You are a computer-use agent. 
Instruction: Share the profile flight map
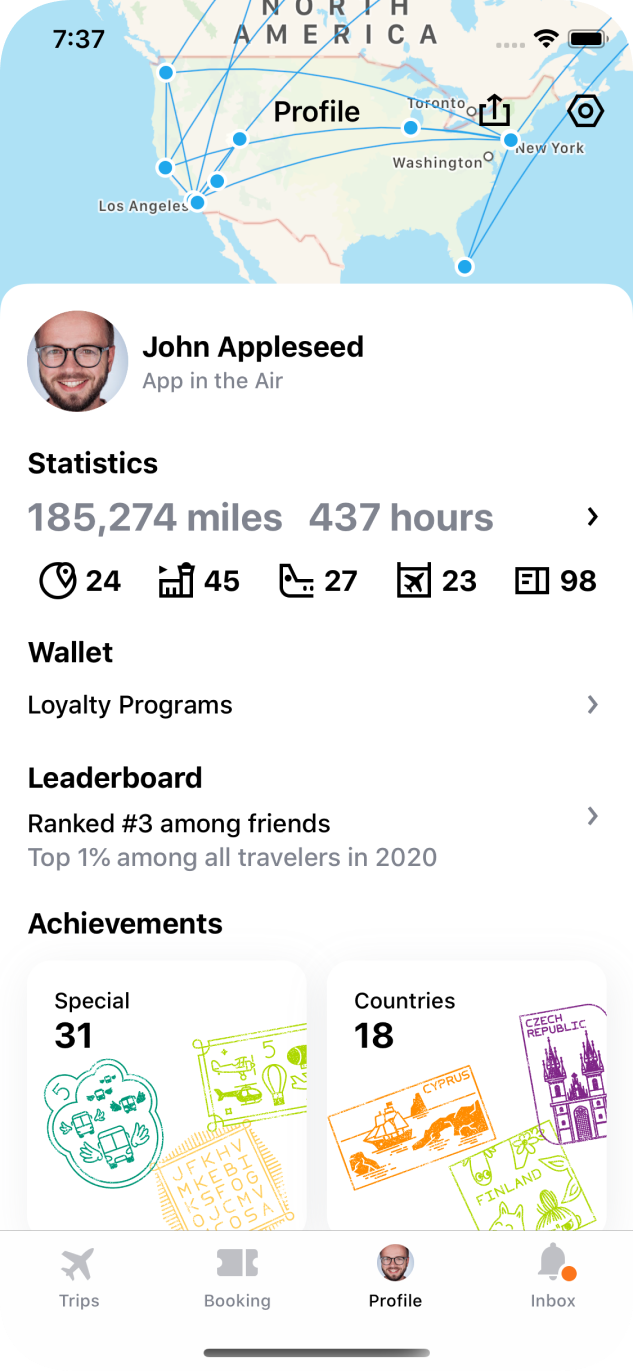(495, 110)
